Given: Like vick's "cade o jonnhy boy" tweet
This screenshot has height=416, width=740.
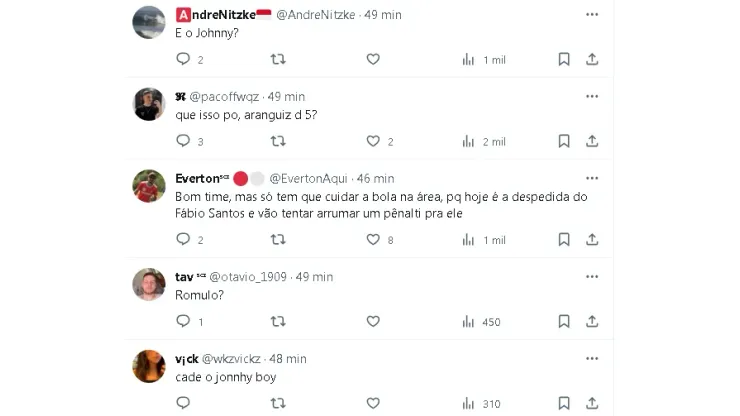Looking at the screenshot, I should tap(373, 404).
